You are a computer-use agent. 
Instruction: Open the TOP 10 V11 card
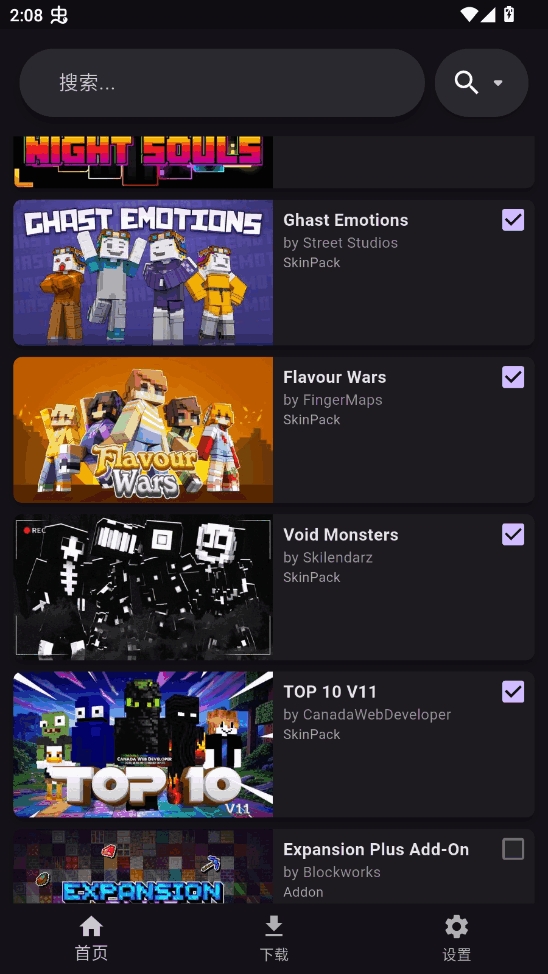coord(274,744)
